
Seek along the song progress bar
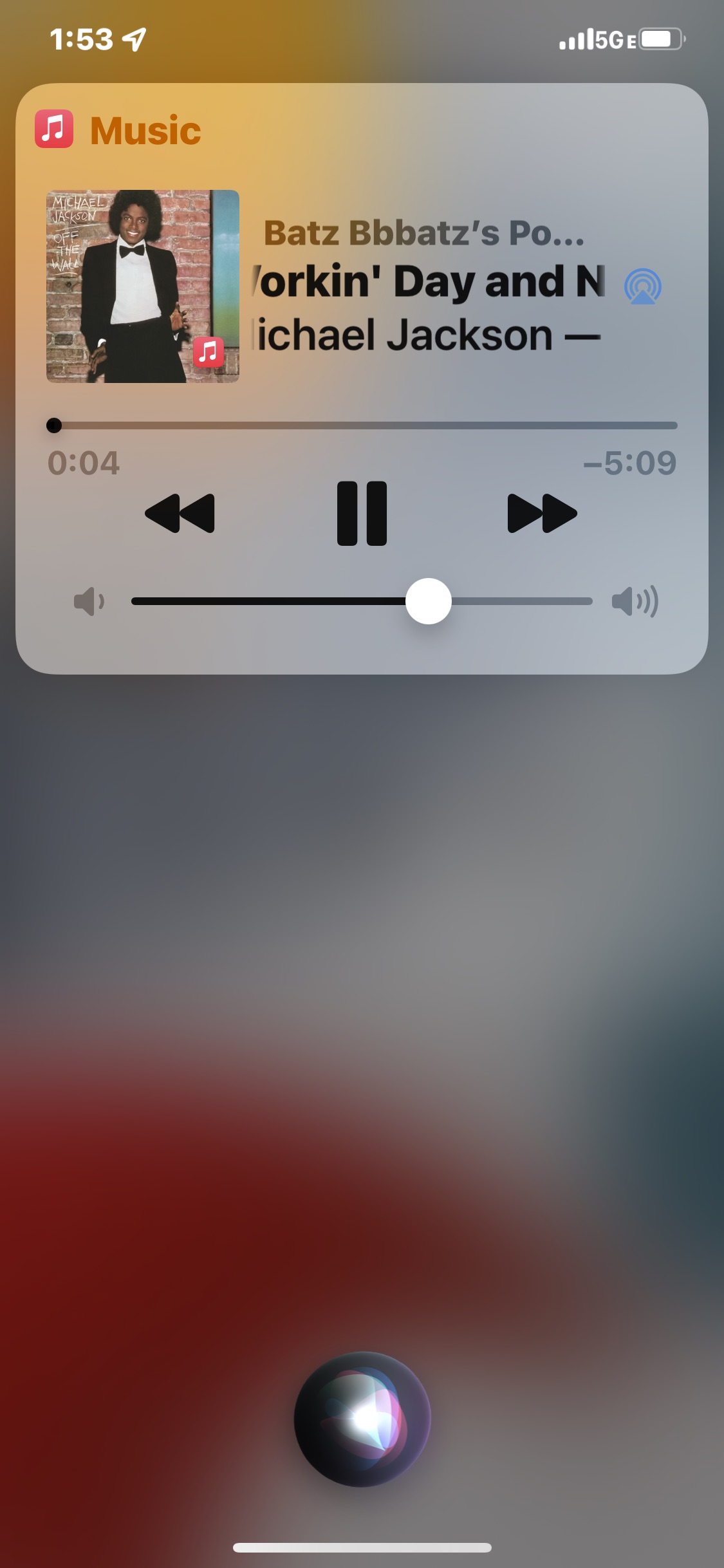(364, 425)
